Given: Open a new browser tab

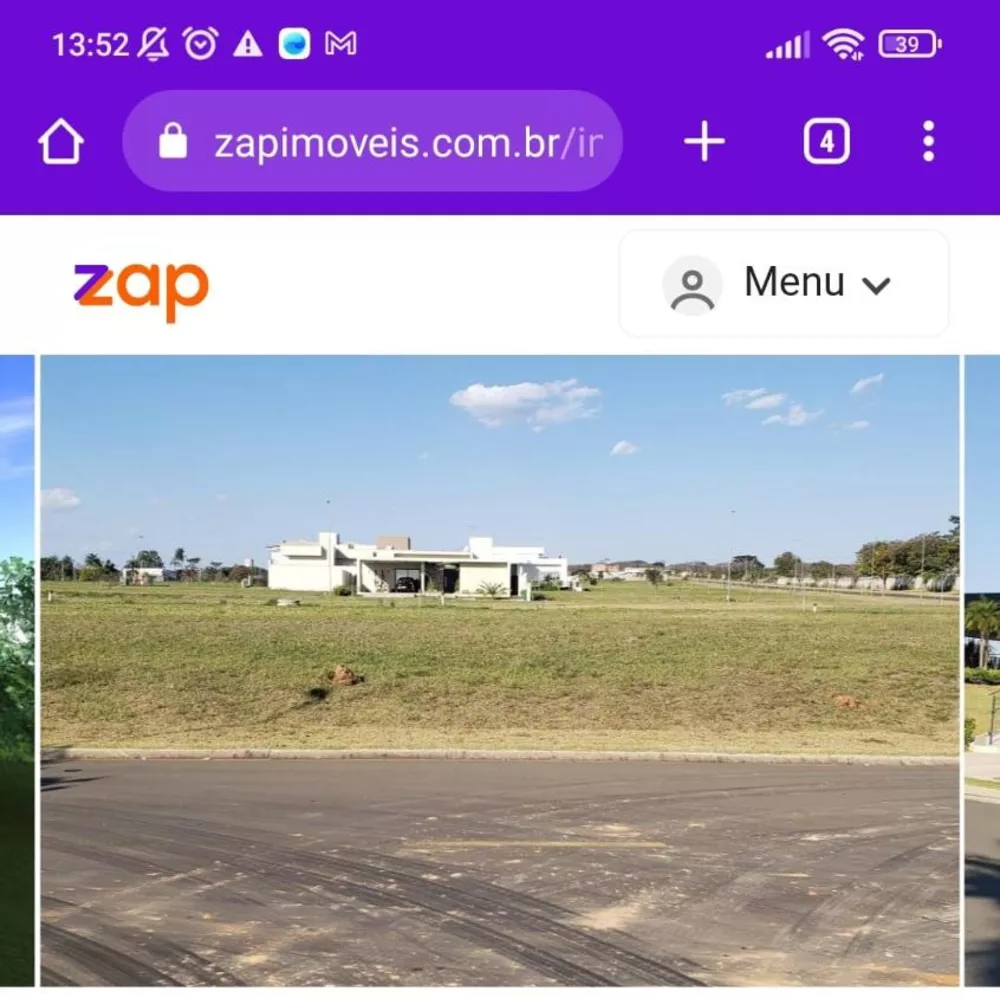Looking at the screenshot, I should coord(704,142).
